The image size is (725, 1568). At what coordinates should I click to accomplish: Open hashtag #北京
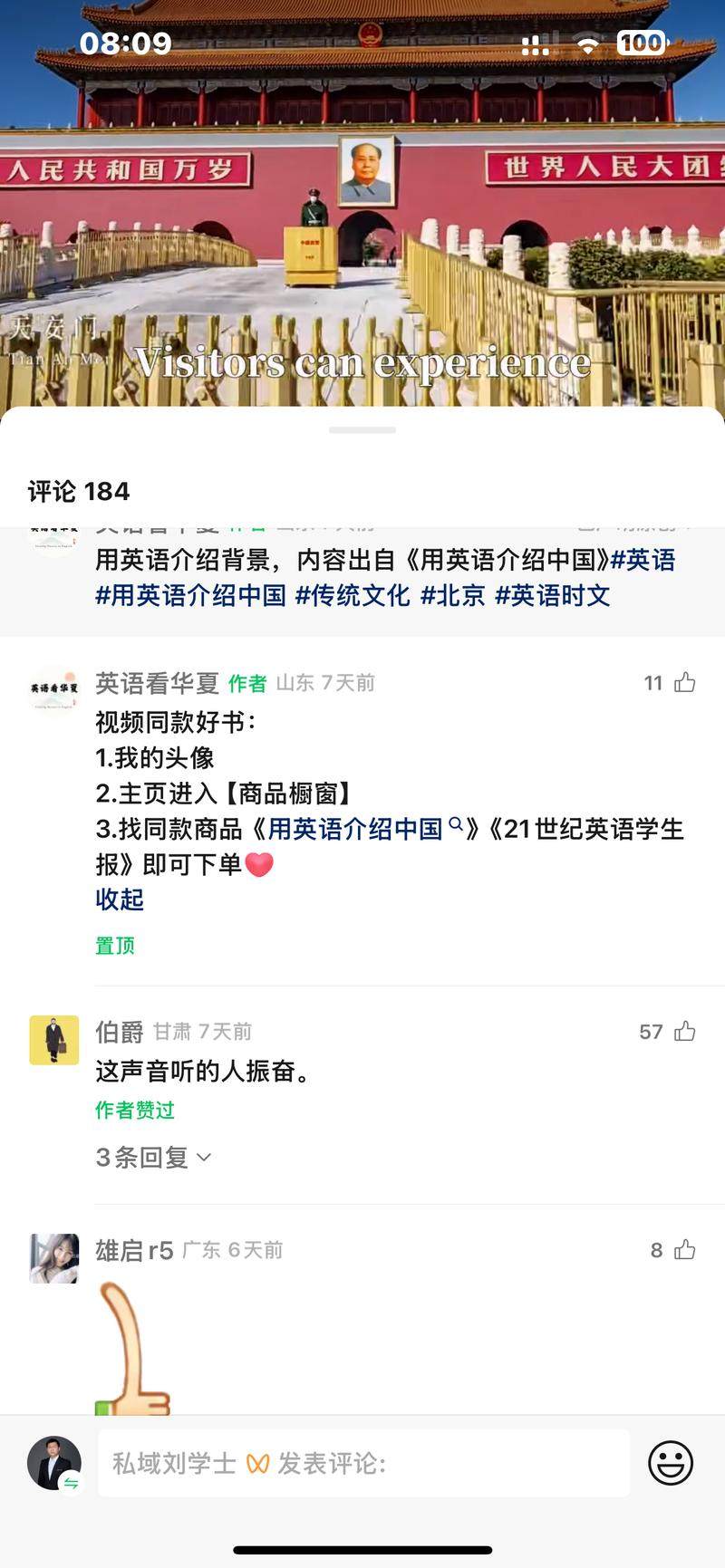452,595
